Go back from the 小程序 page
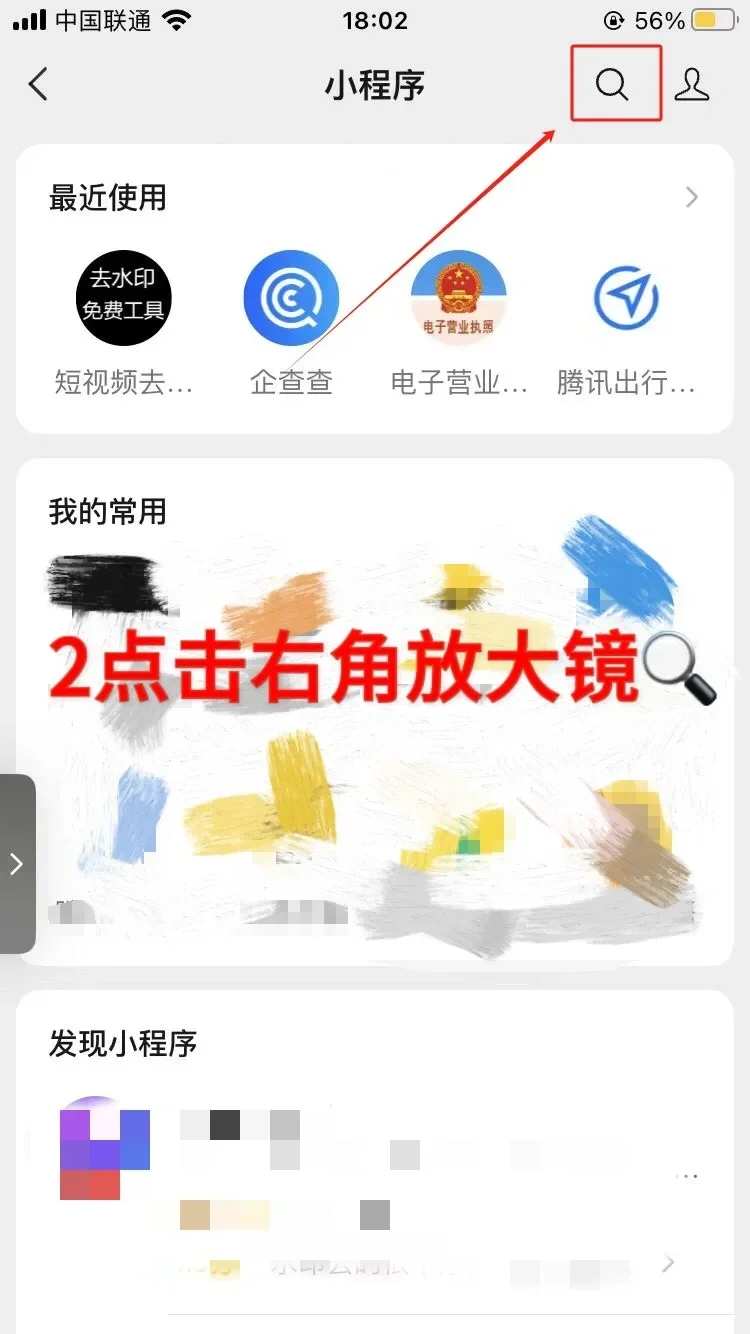The width and height of the screenshot is (750, 1334). click(38, 85)
